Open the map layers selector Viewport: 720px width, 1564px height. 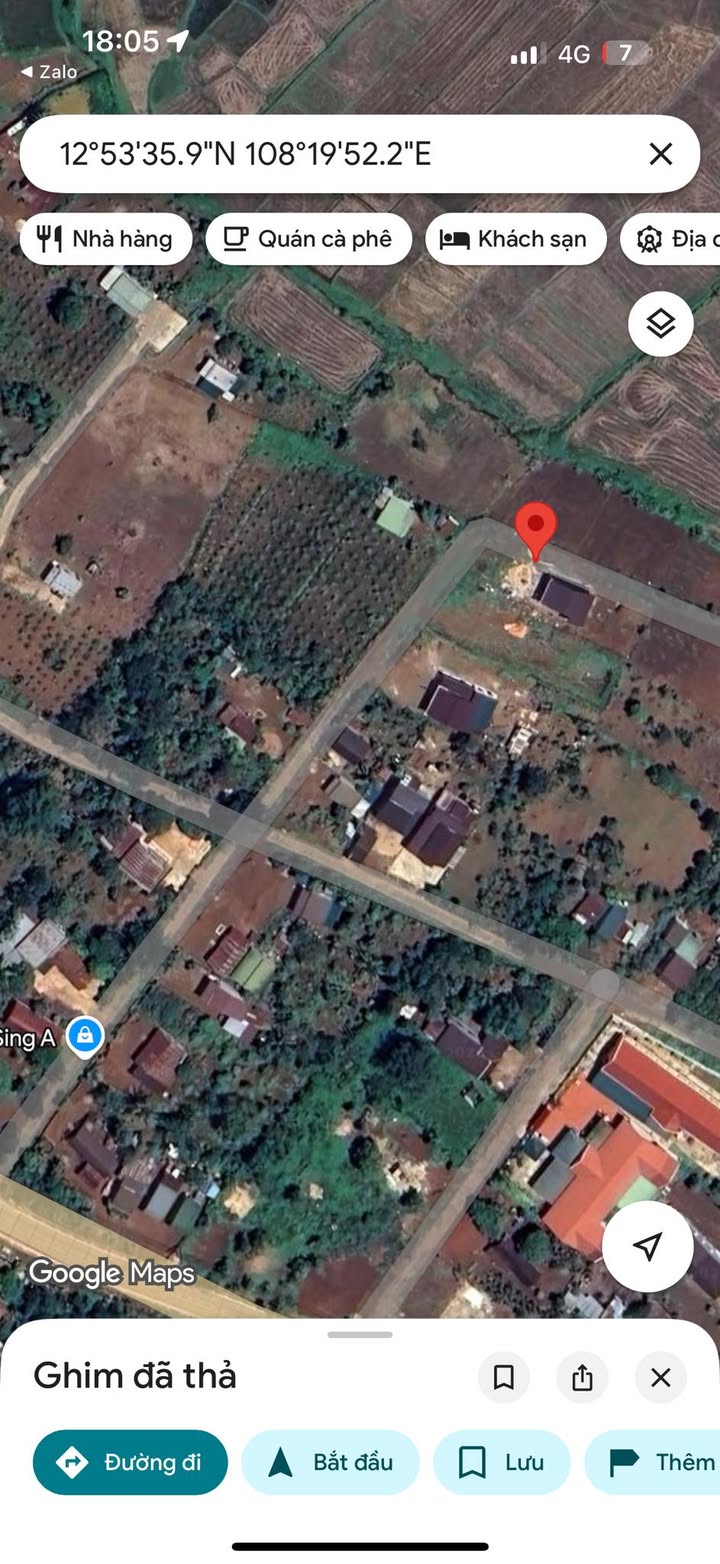(660, 324)
